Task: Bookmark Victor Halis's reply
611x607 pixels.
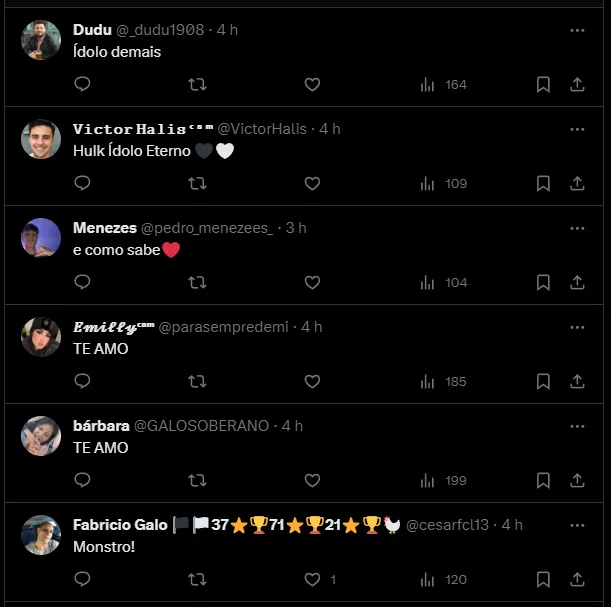Action: point(543,184)
